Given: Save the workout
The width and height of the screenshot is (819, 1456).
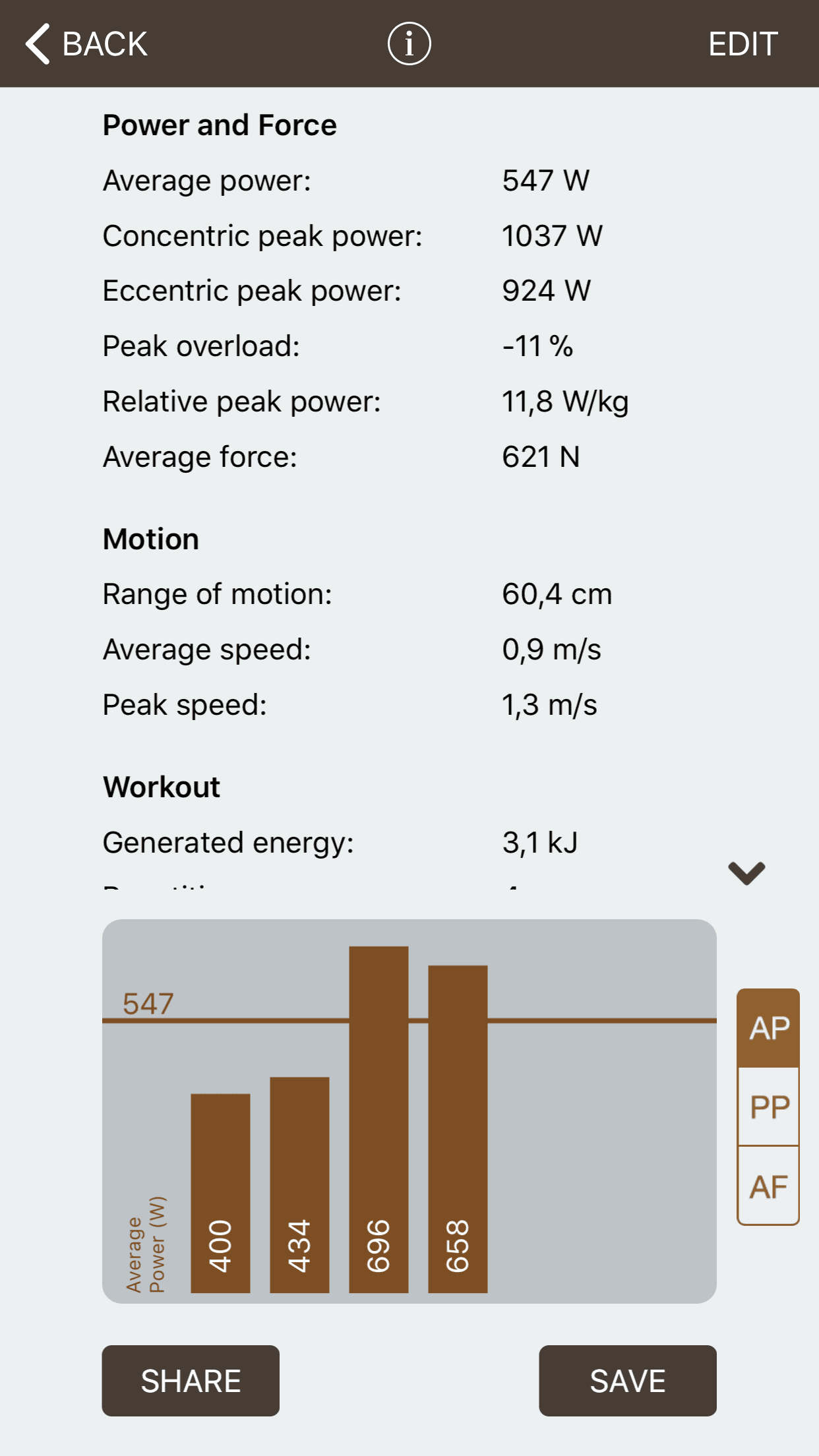Looking at the screenshot, I should click(x=628, y=1381).
